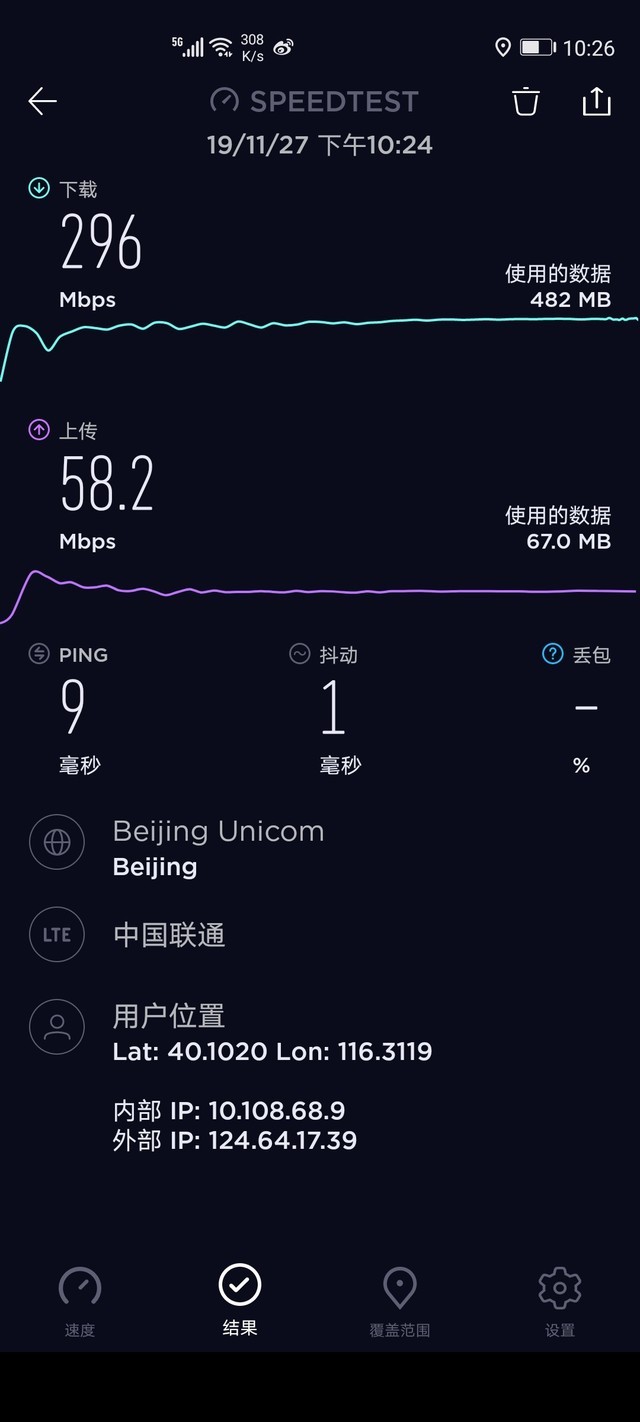Delete this speed test result

coord(526,101)
